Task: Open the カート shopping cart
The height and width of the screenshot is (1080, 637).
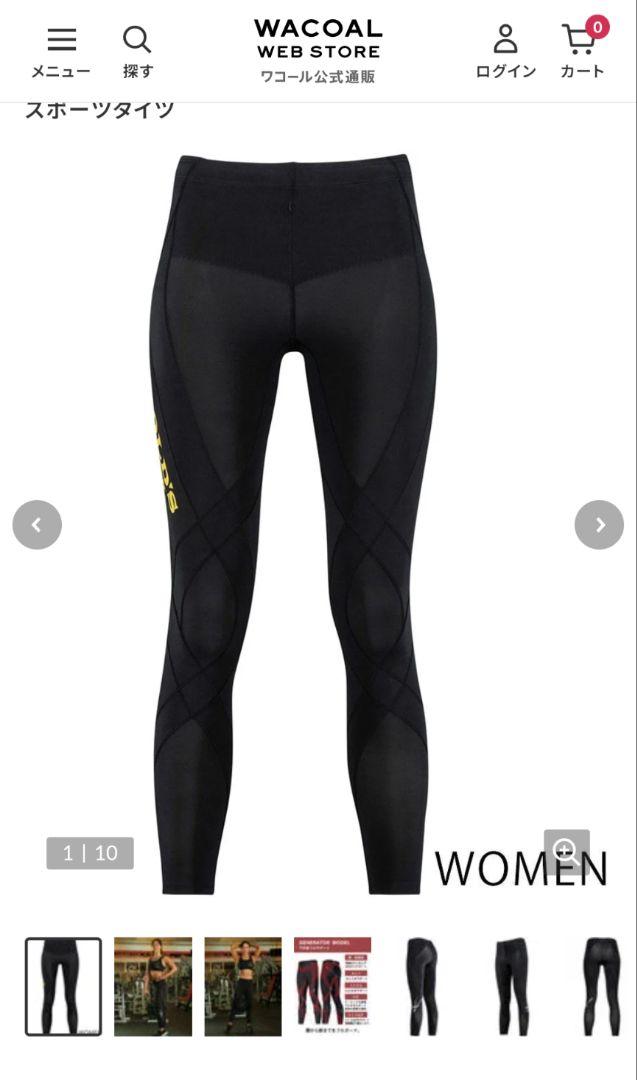Action: tap(582, 51)
